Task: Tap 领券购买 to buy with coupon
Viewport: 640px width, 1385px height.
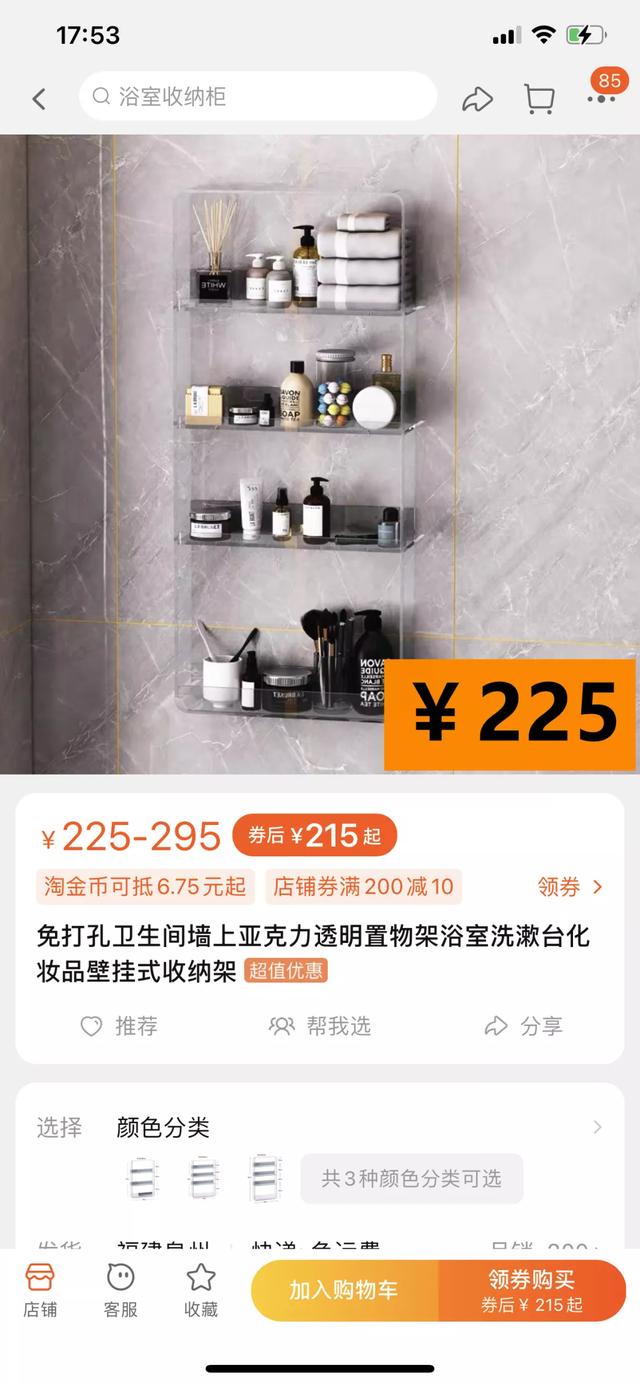Action: (x=532, y=1290)
